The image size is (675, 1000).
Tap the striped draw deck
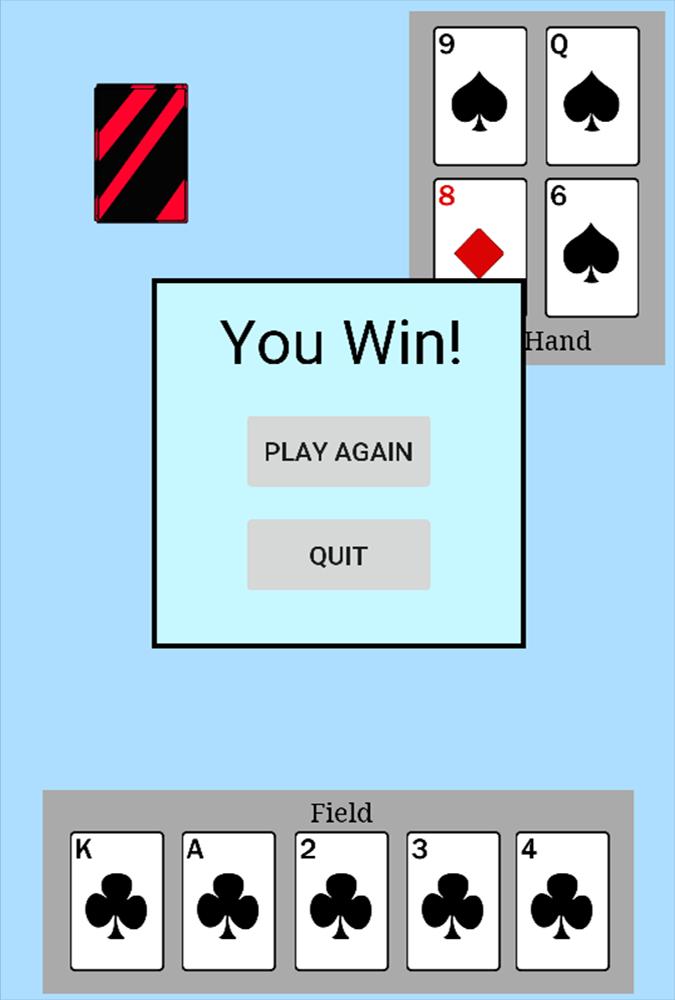[141, 154]
